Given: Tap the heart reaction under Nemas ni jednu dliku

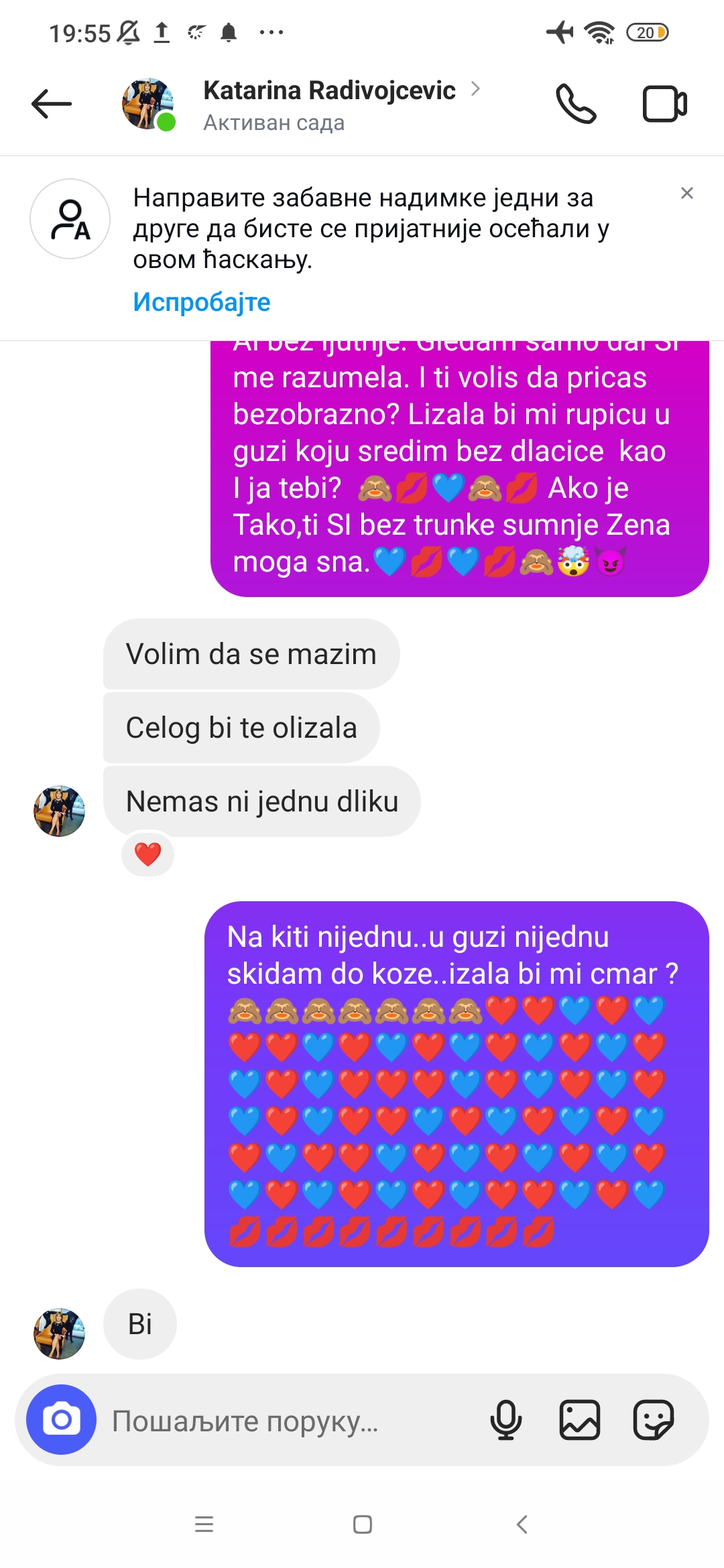Looking at the screenshot, I should click(147, 854).
